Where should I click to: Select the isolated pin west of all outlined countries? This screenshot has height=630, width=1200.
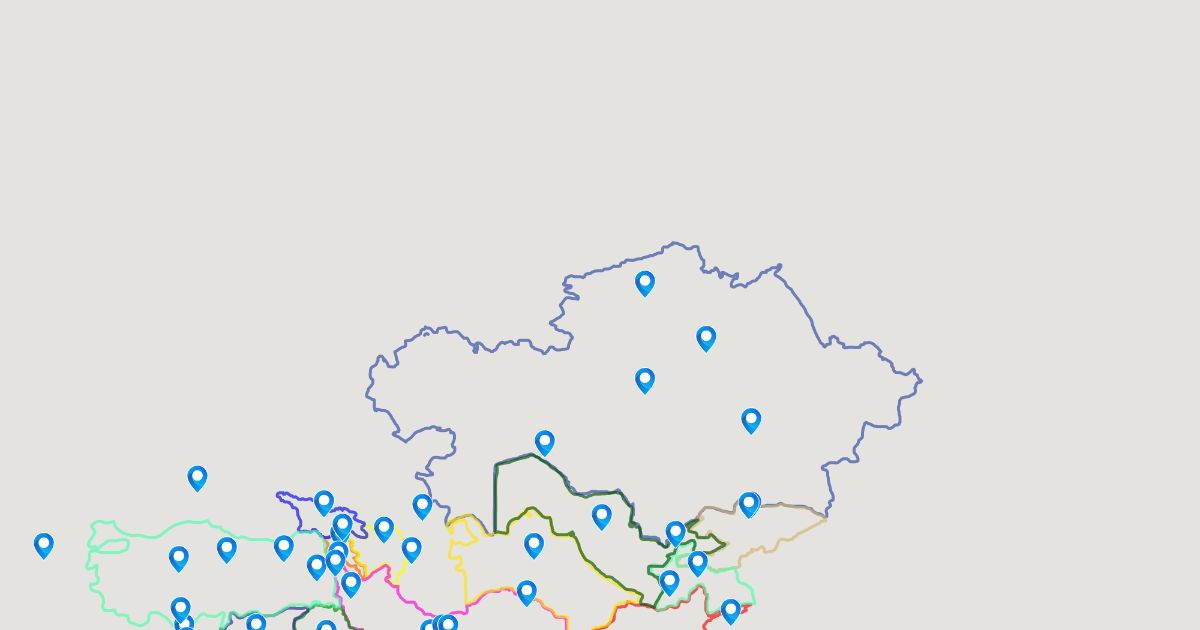[x=44, y=545]
